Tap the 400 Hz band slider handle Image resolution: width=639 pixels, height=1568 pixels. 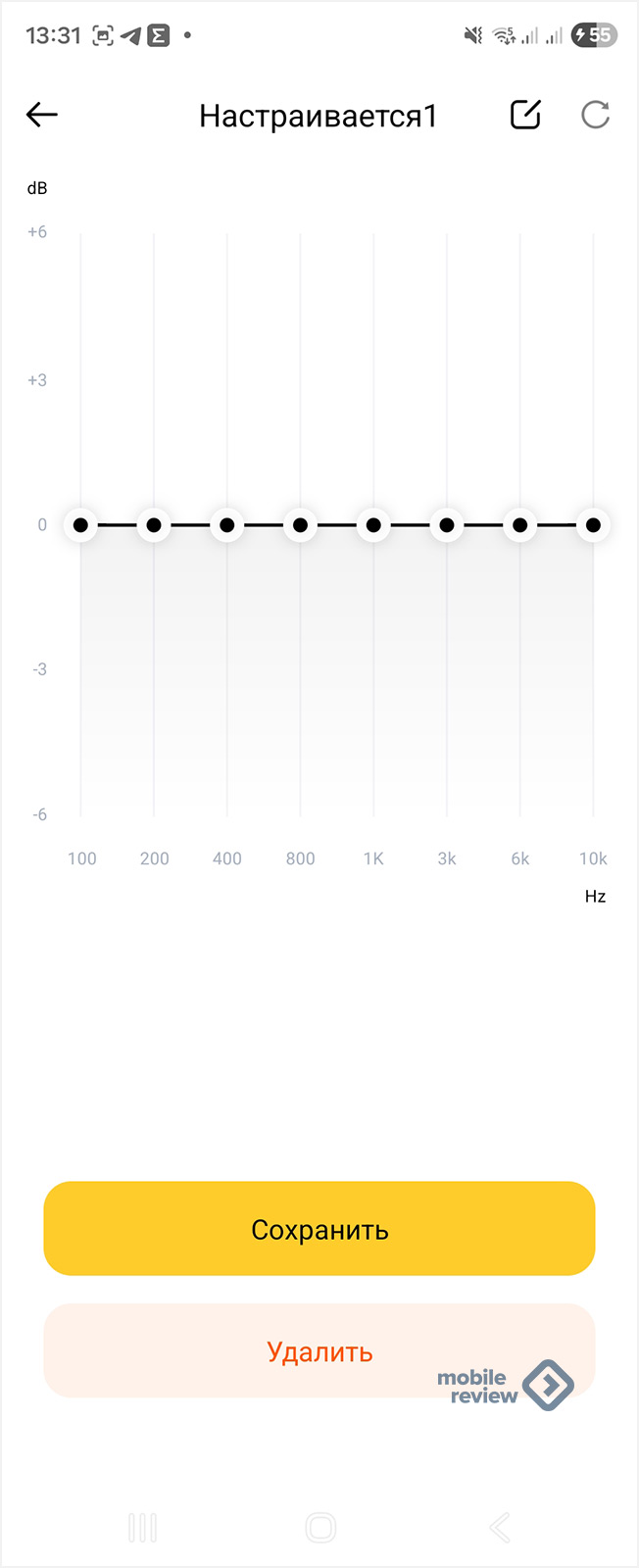click(227, 525)
